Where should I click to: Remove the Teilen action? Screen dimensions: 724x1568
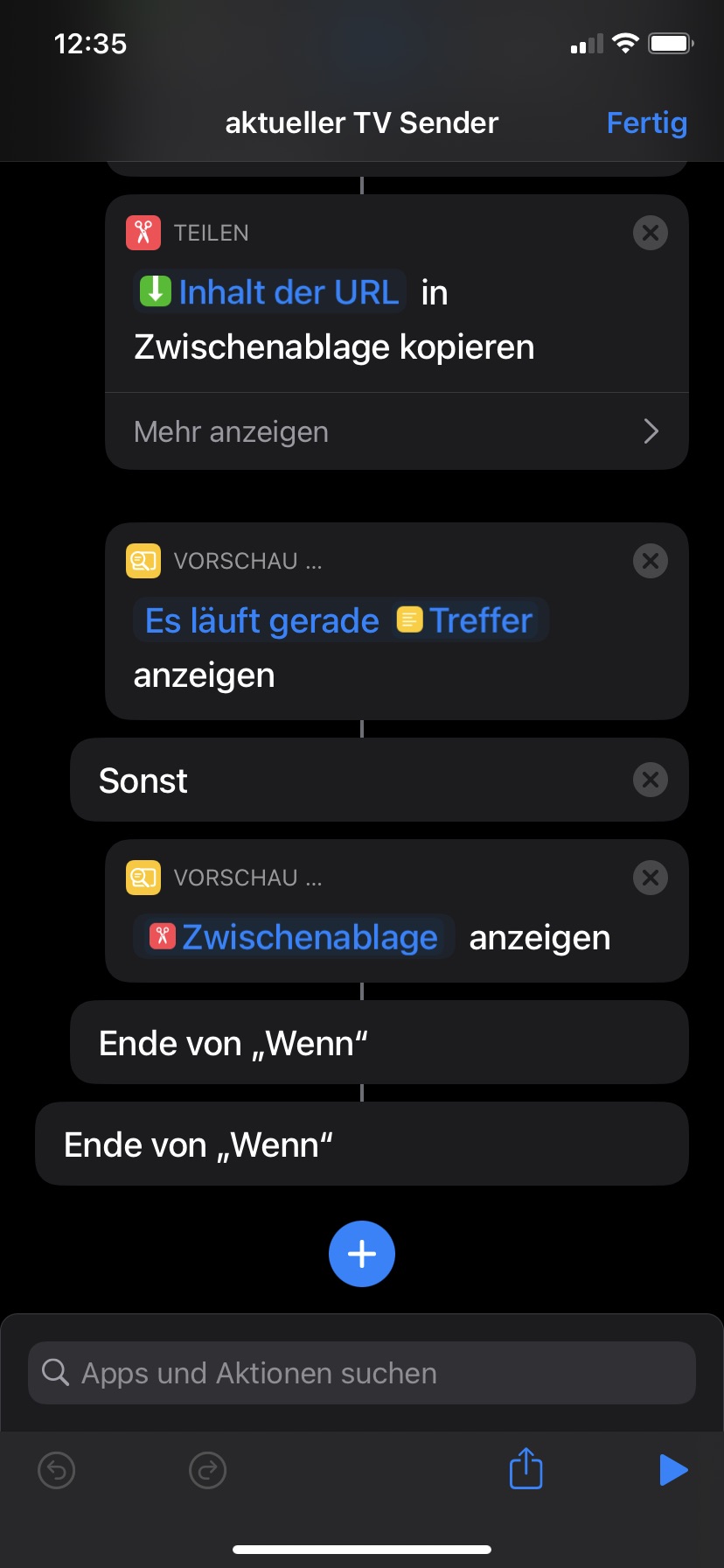[650, 233]
